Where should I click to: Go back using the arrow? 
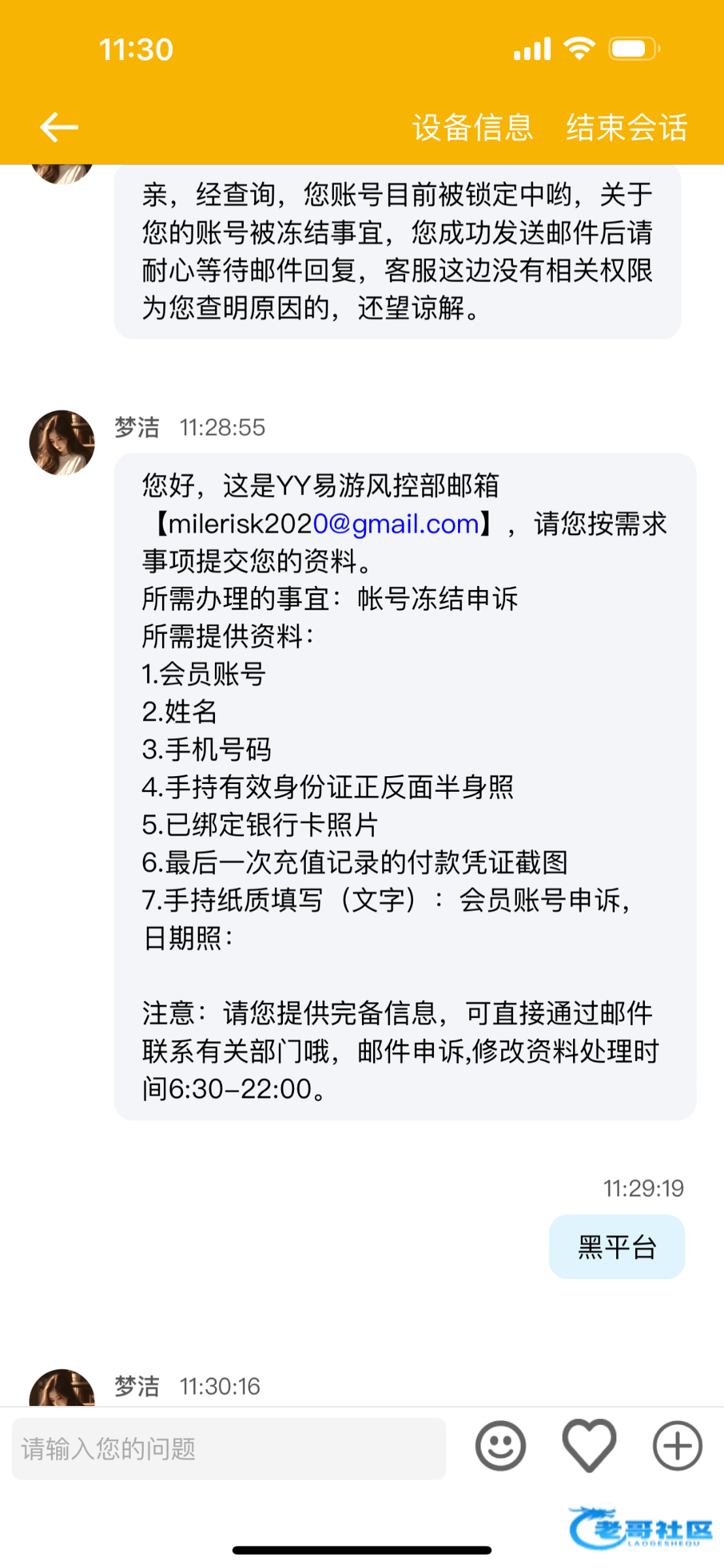[x=59, y=127]
